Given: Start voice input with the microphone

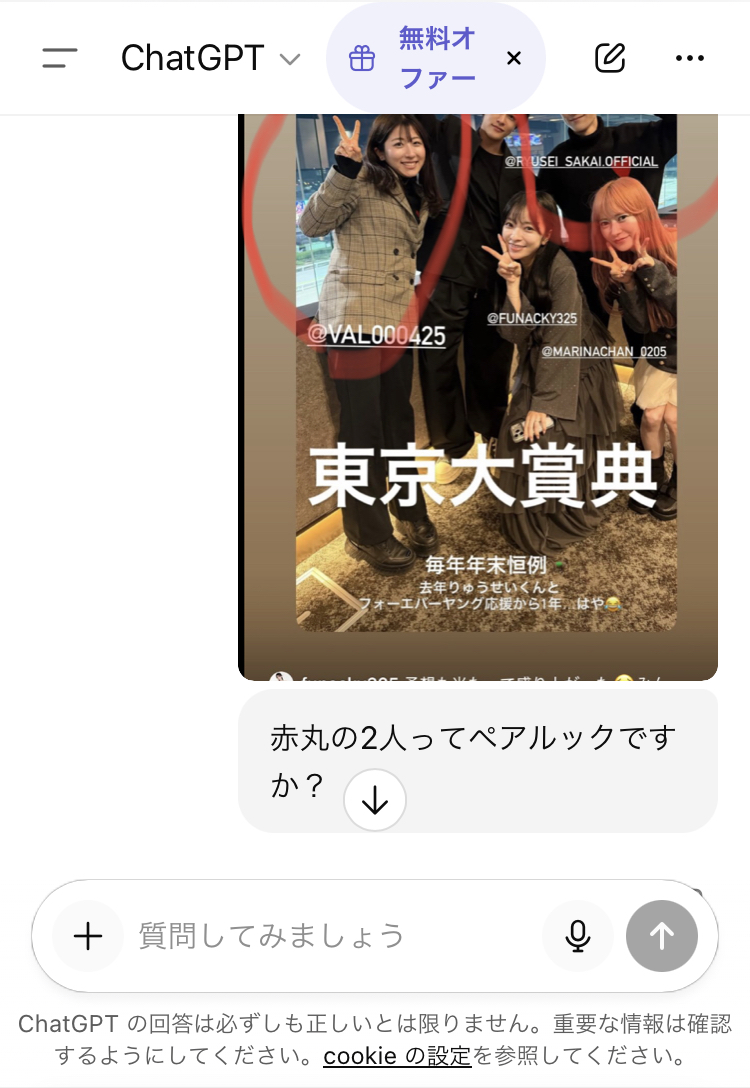Looking at the screenshot, I should [x=577, y=936].
